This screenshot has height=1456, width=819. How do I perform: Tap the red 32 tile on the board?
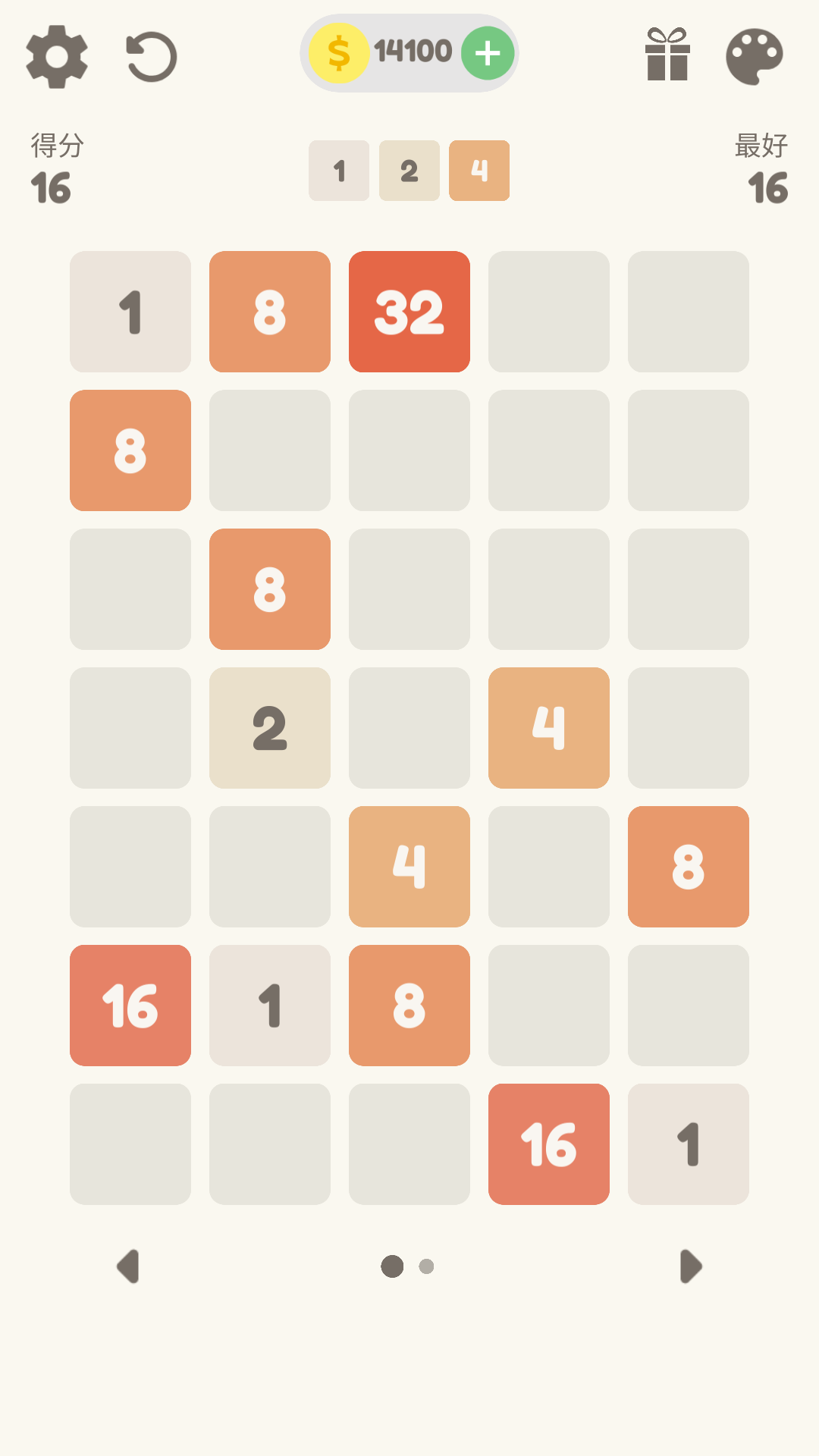pyautogui.click(x=409, y=311)
